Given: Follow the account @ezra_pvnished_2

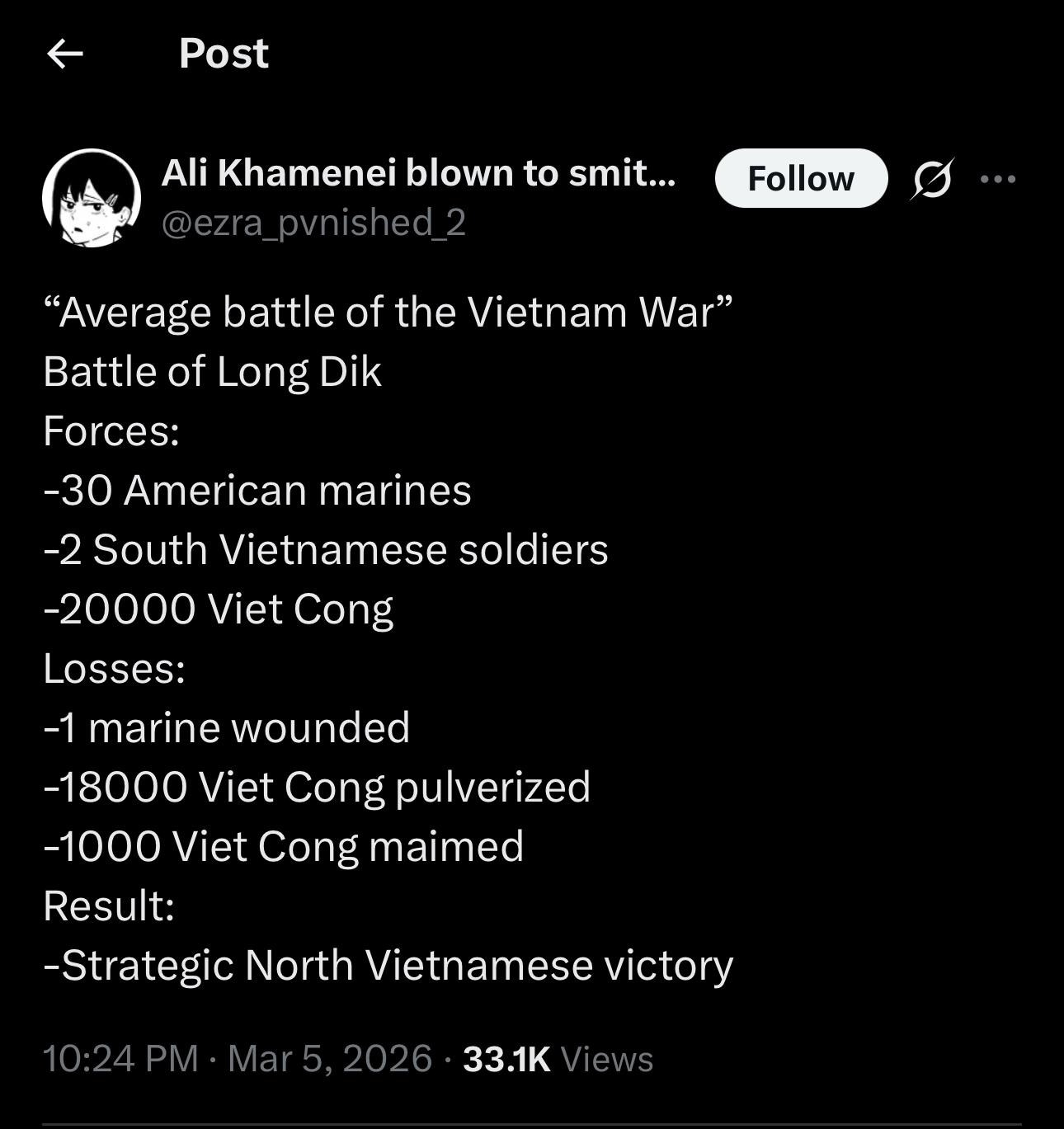Looking at the screenshot, I should pyautogui.click(x=800, y=178).
